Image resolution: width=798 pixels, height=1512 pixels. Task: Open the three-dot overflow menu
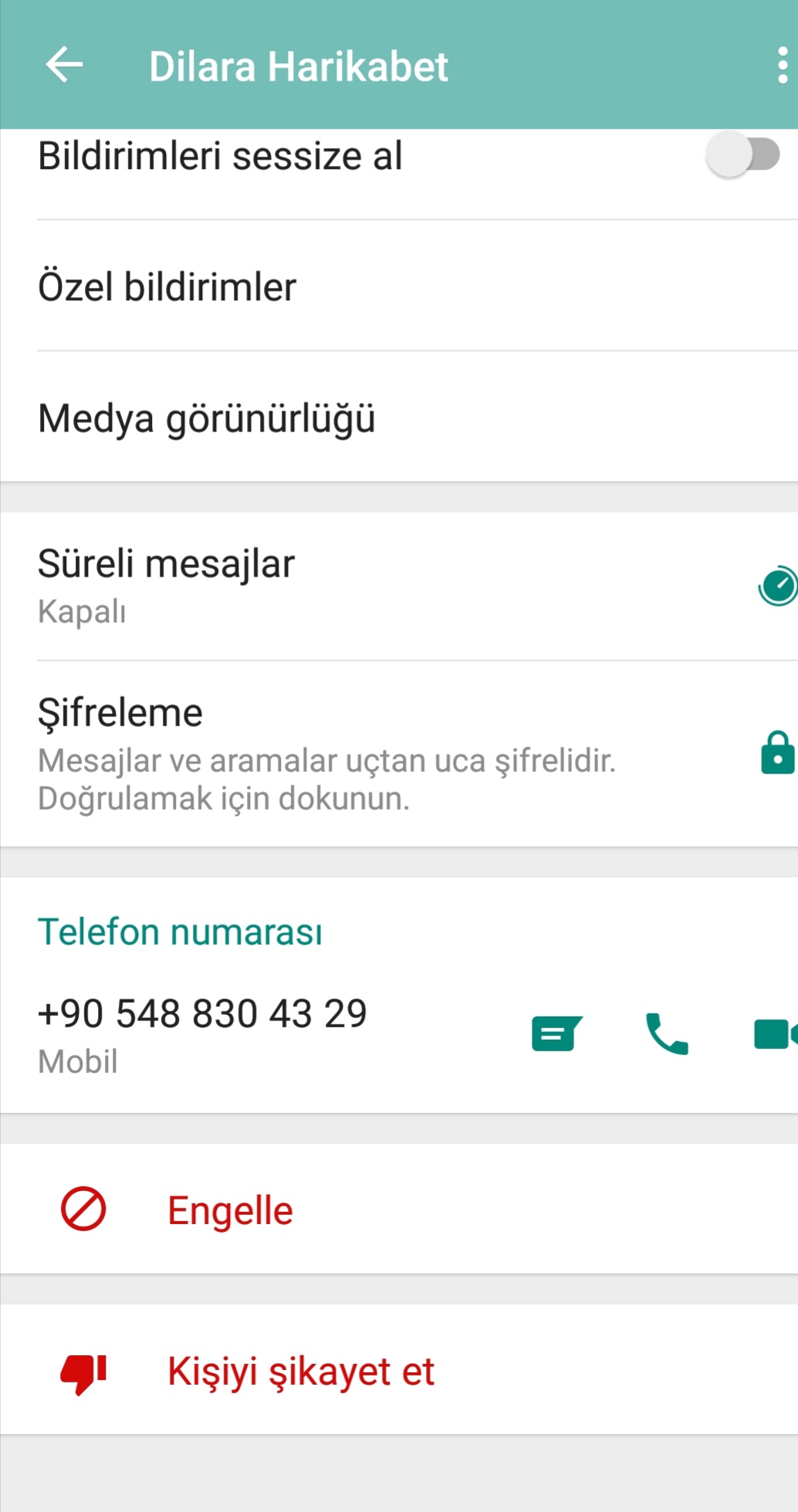pos(782,65)
